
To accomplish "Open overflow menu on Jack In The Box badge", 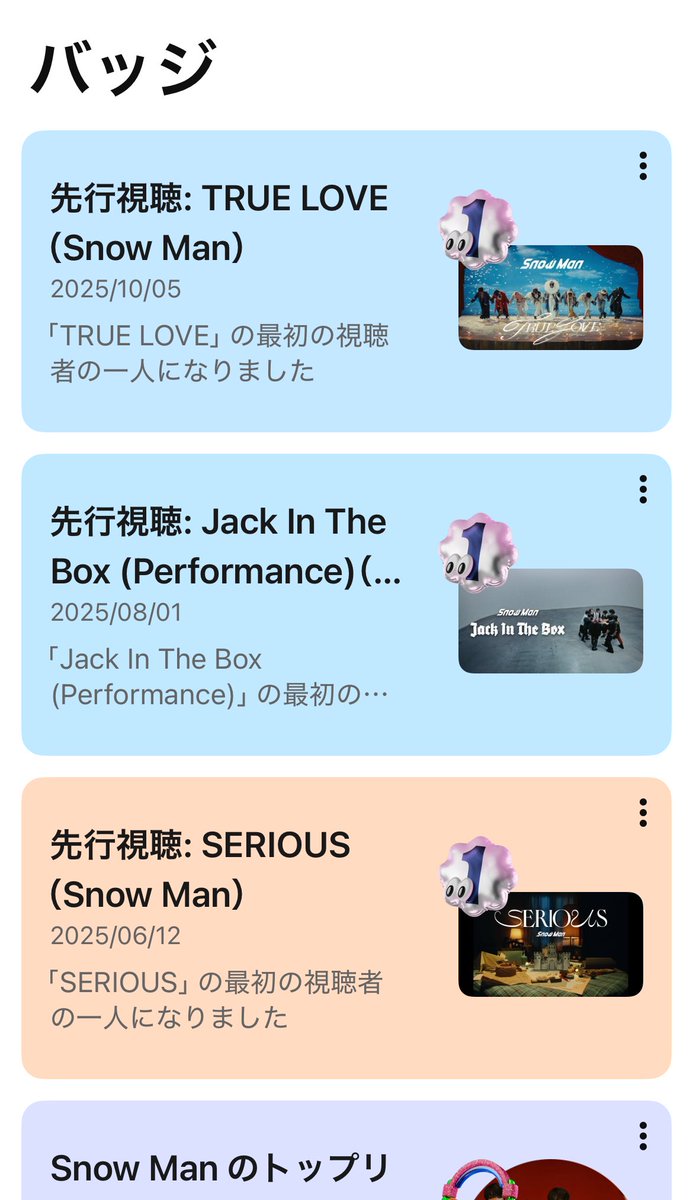I will (642, 489).
